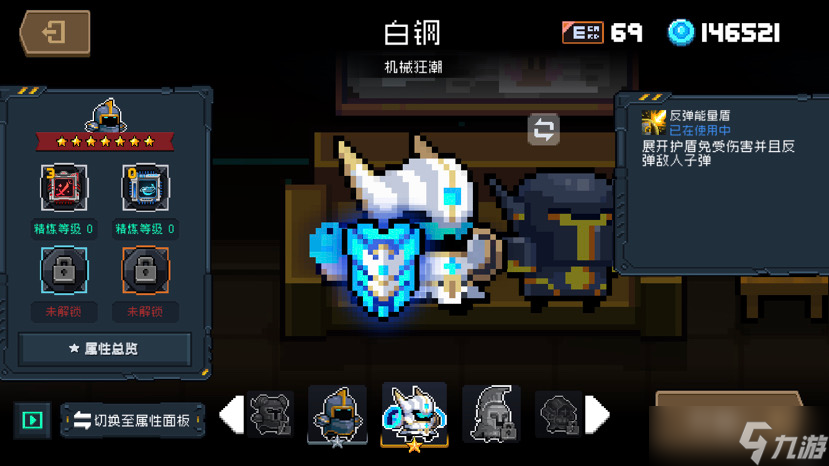Open the red refinement slot
Viewport: 829px width, 466px height.
pyautogui.click(x=63, y=188)
